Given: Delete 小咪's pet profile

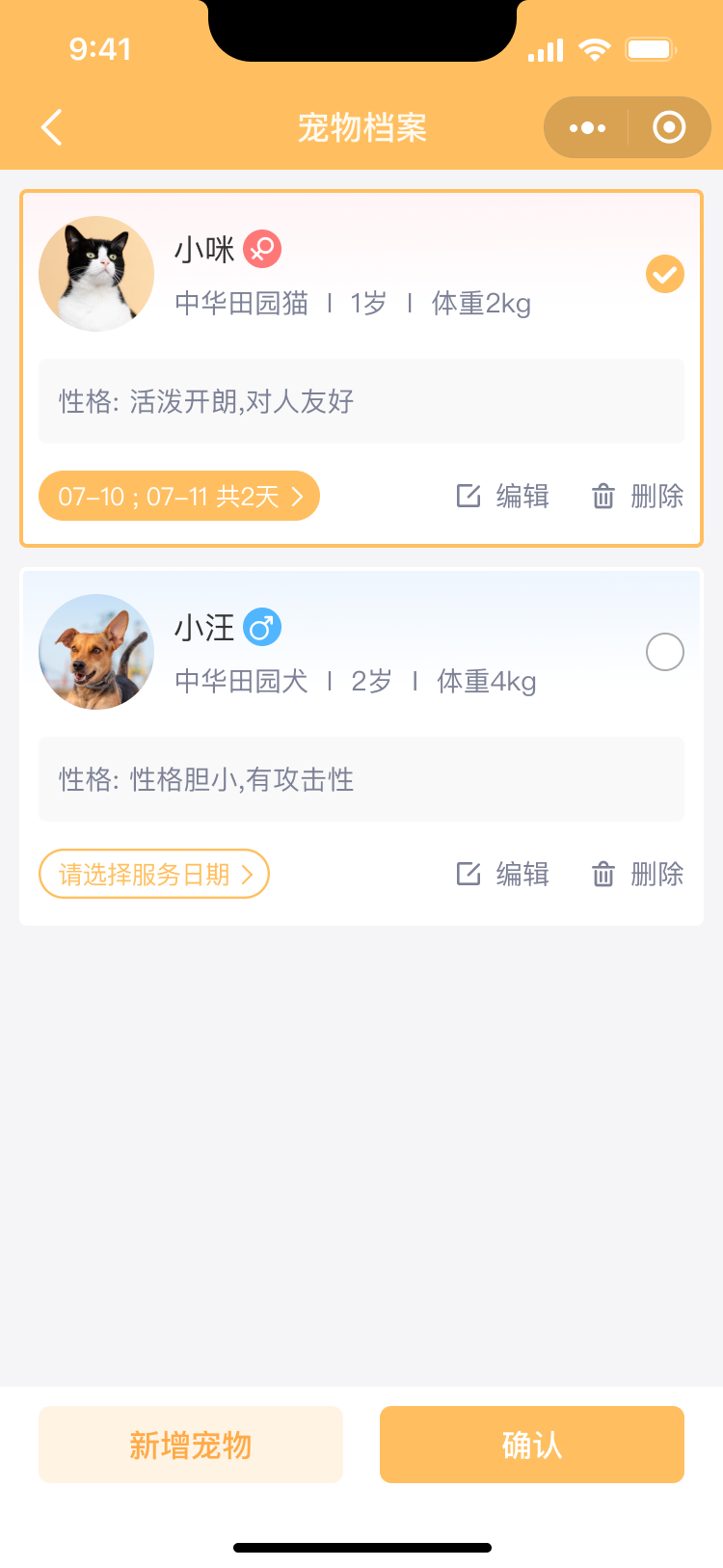Looking at the screenshot, I should [637, 497].
